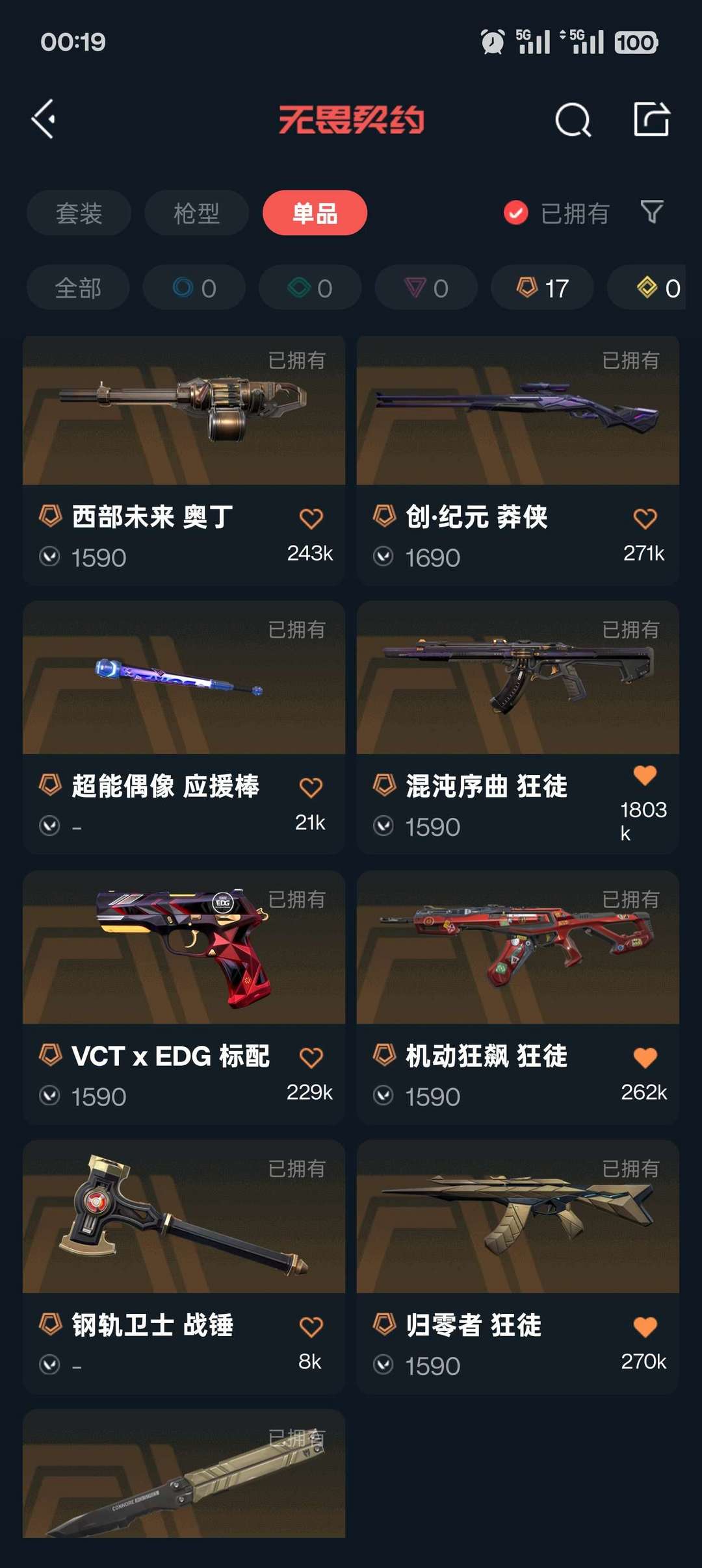Select the 全部 rarity chip
Screen dimensions: 702x1568
[78, 288]
